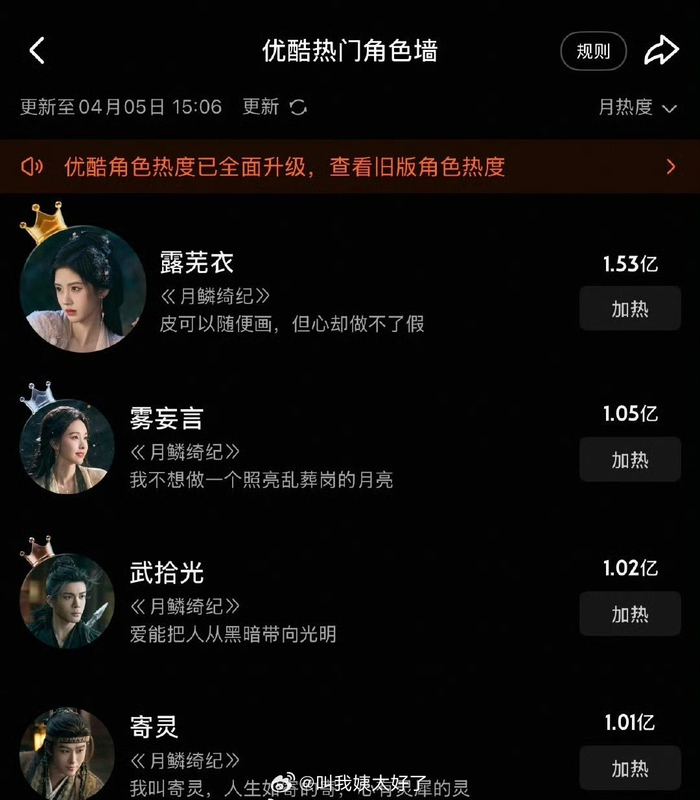Share the hot character wall
The height and width of the screenshot is (800, 700).
pos(661,51)
